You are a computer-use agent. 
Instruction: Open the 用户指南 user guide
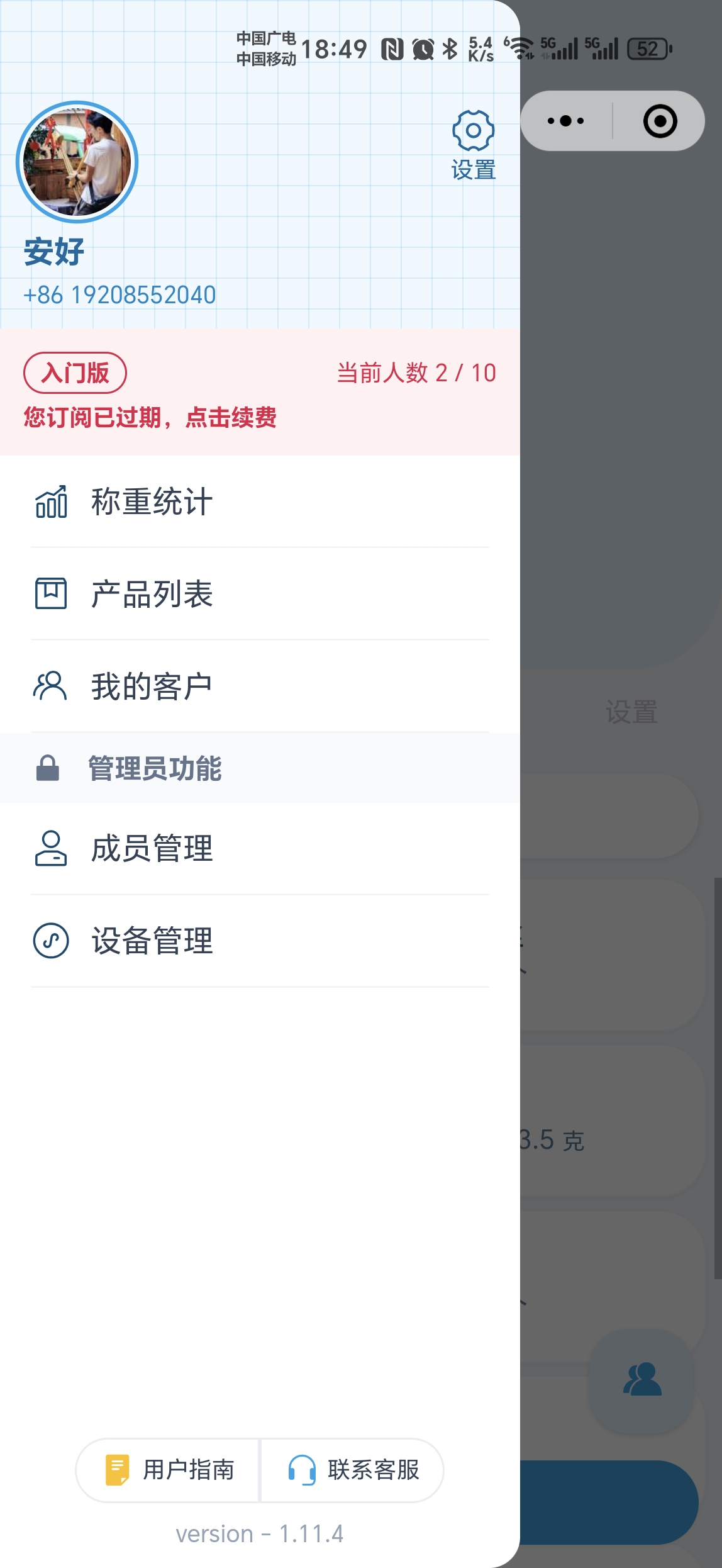(169, 1470)
